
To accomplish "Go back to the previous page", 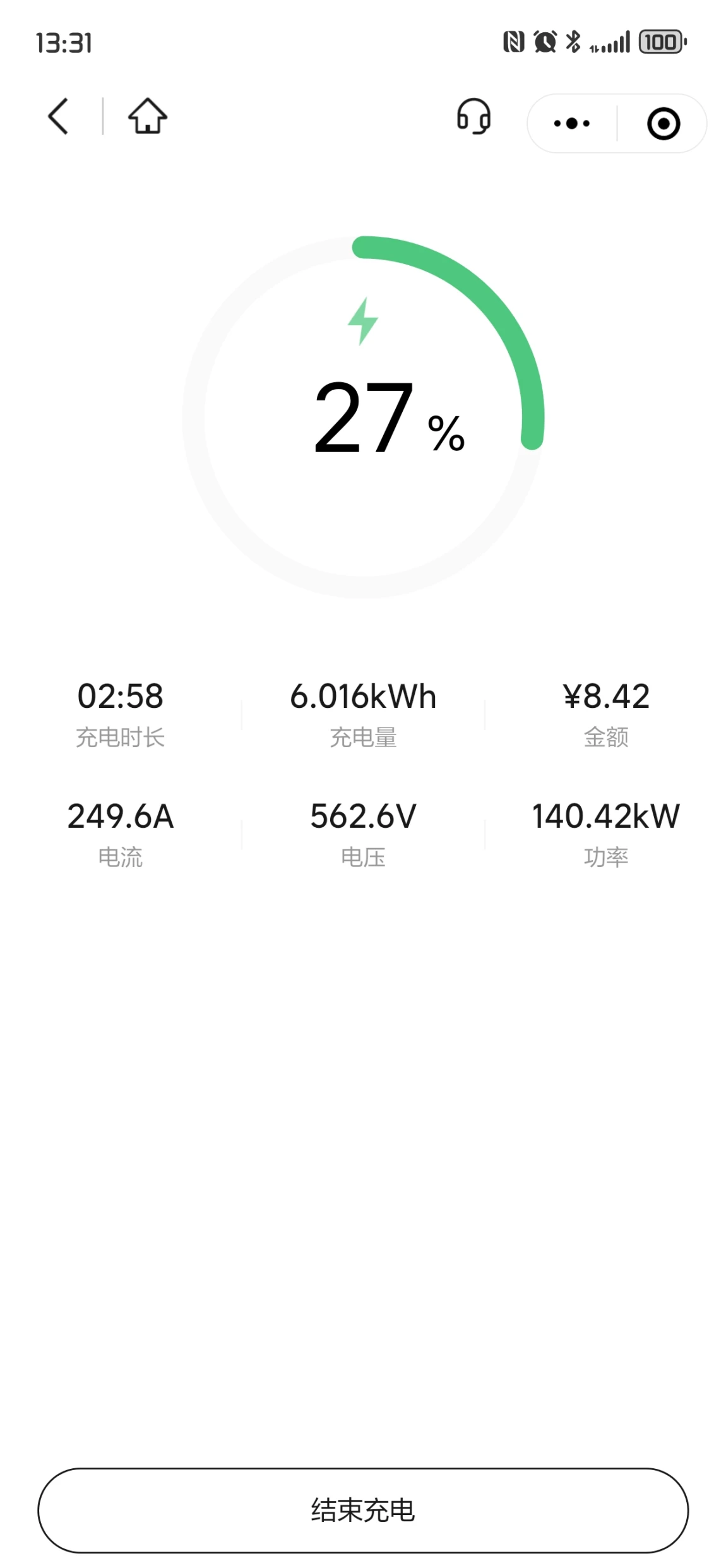I will tap(58, 116).
